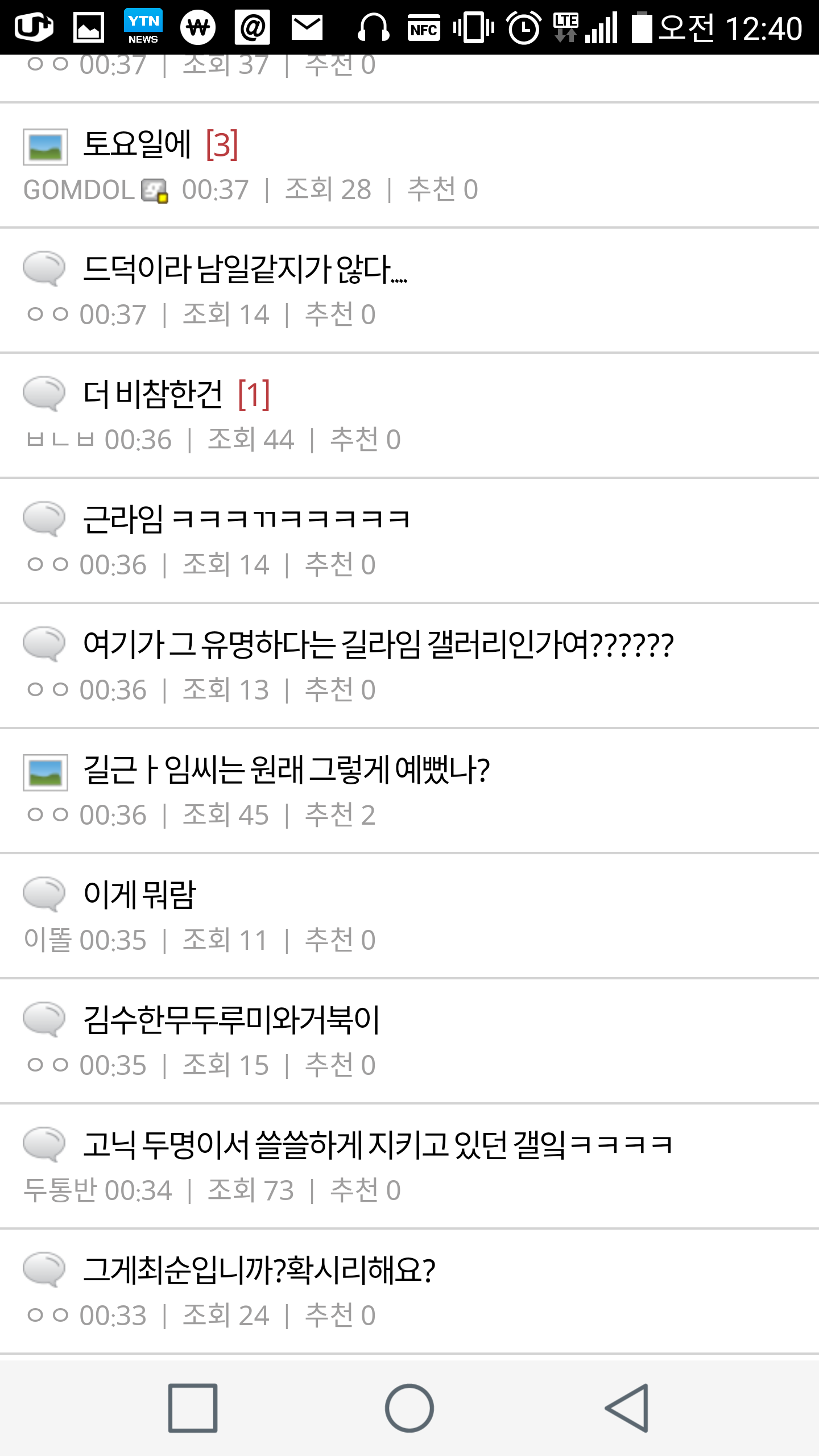Open the recent apps square button

[x=193, y=1408]
